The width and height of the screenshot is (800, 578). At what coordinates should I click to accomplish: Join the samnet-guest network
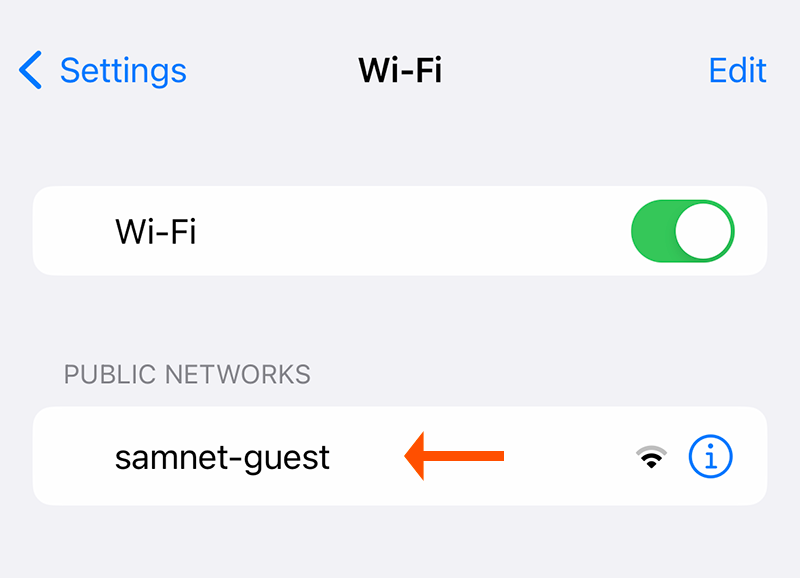click(x=222, y=458)
